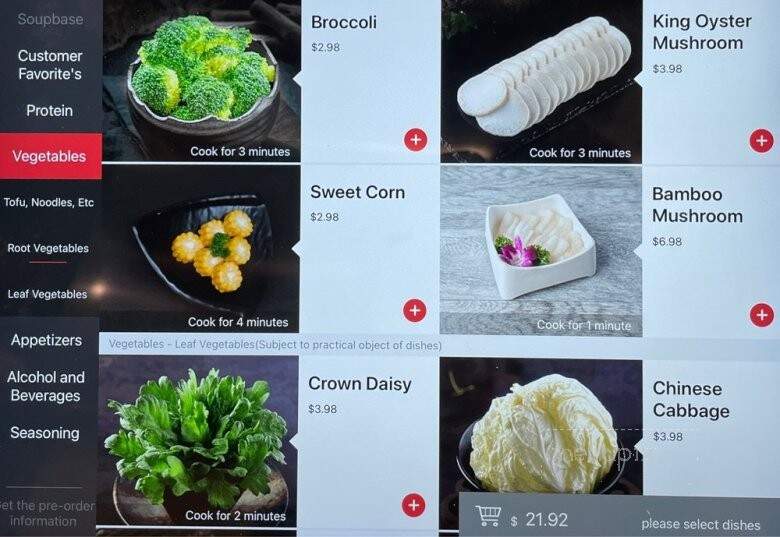Switch to the Soupbase category
This screenshot has height=537, width=780.
click(x=50, y=19)
